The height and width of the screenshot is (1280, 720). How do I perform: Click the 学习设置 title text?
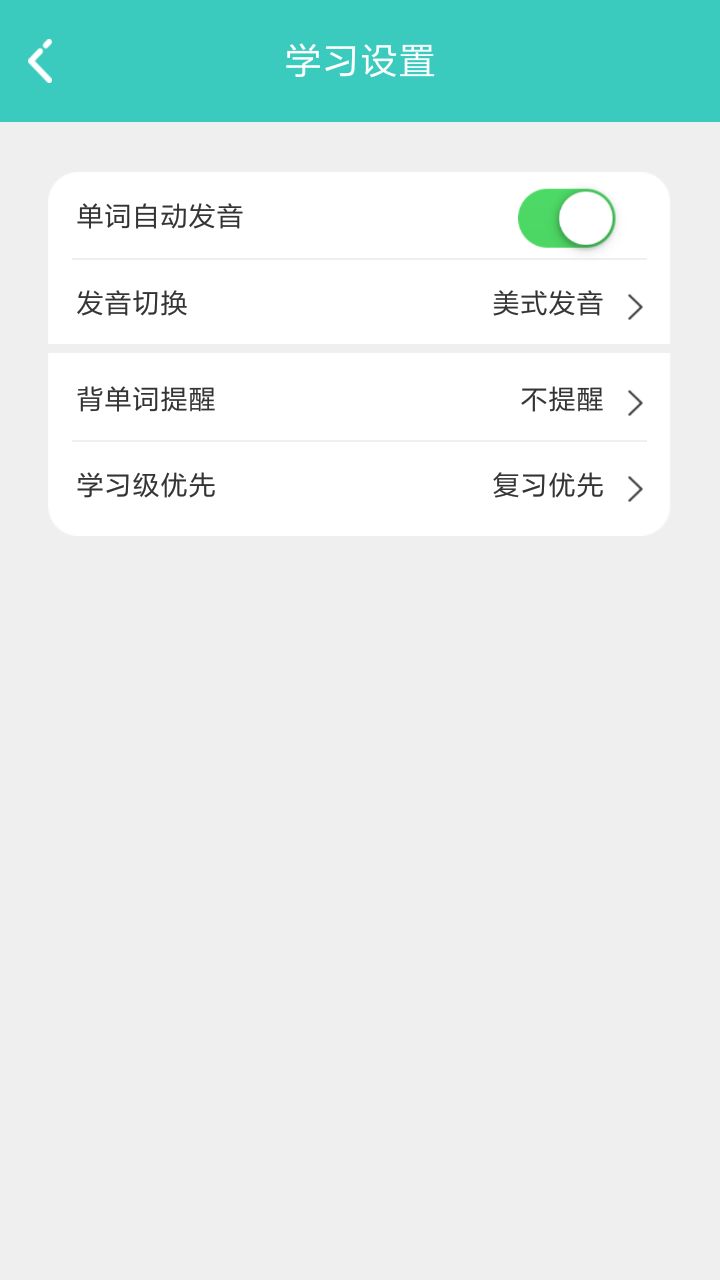click(360, 60)
